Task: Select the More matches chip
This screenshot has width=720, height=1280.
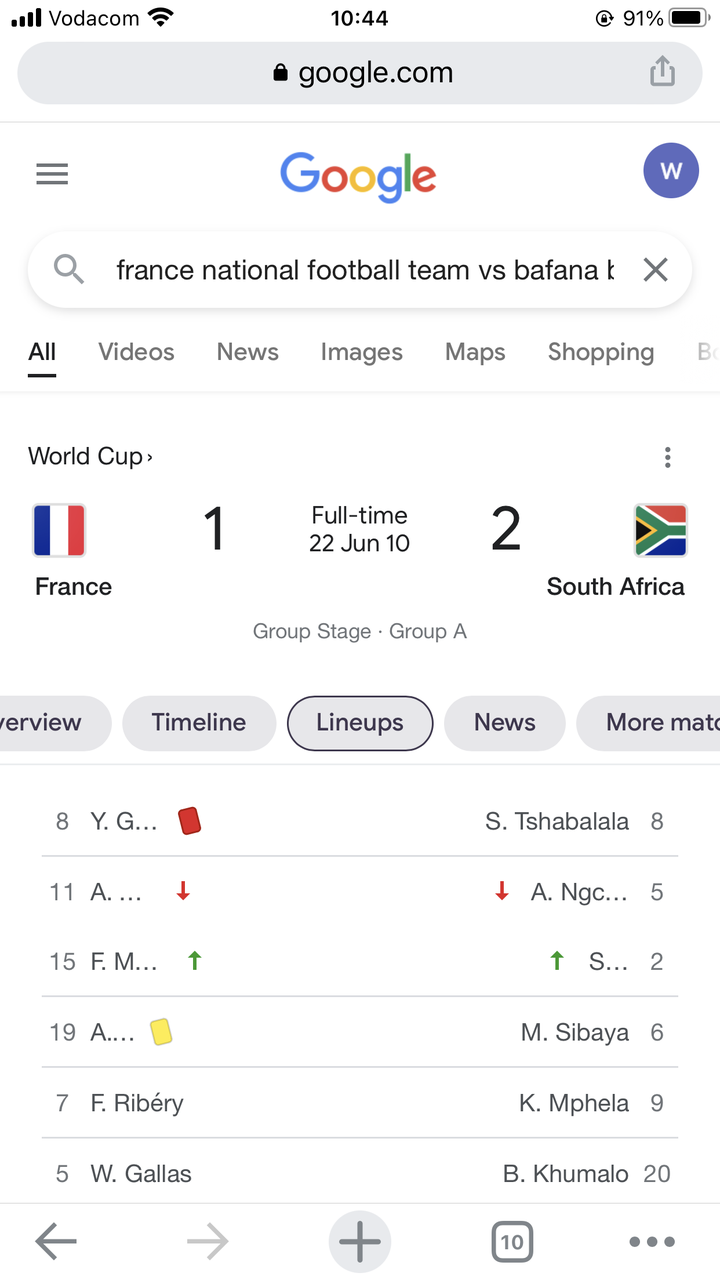Action: tap(648, 722)
